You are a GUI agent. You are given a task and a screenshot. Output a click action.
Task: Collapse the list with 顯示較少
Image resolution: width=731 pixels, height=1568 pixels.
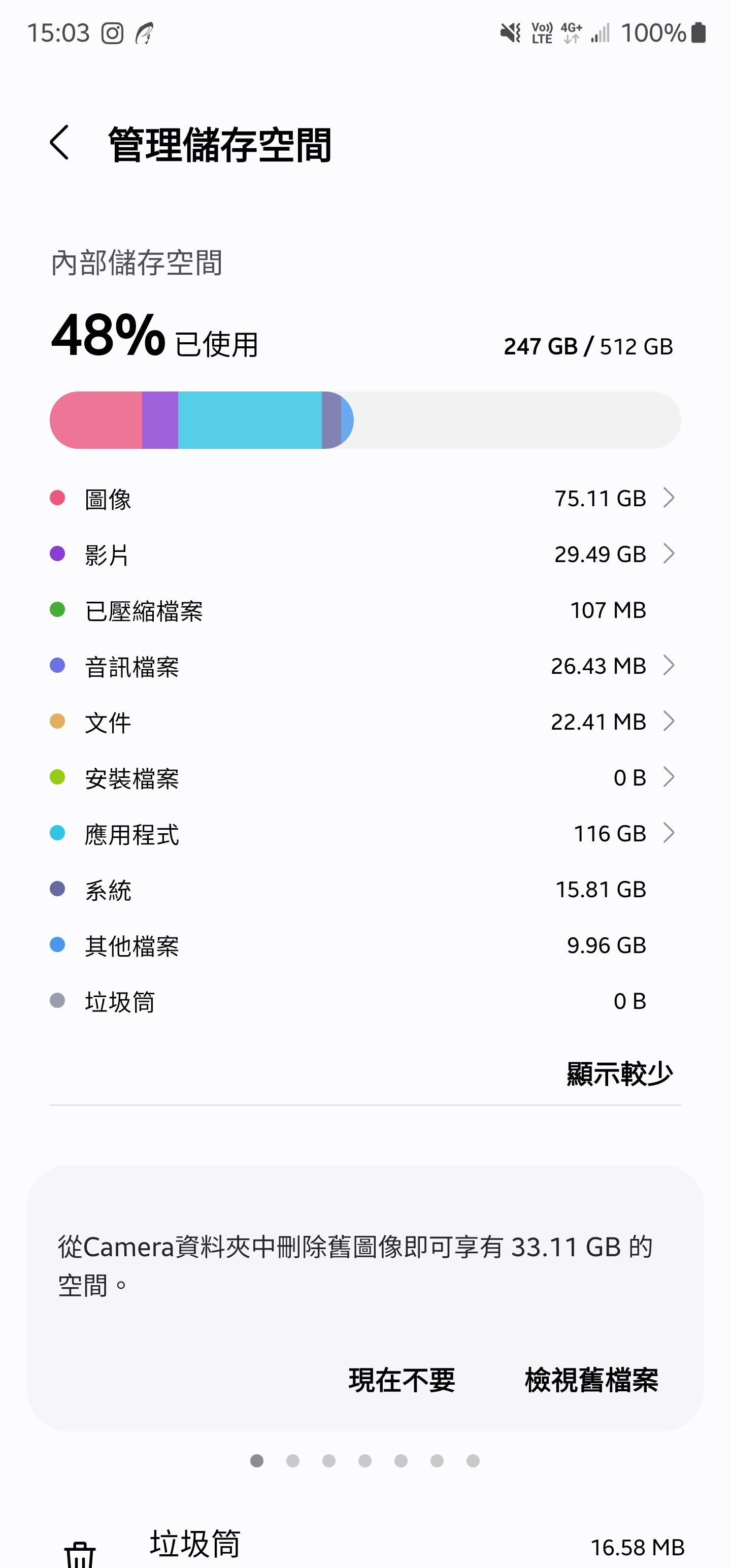point(619,1074)
